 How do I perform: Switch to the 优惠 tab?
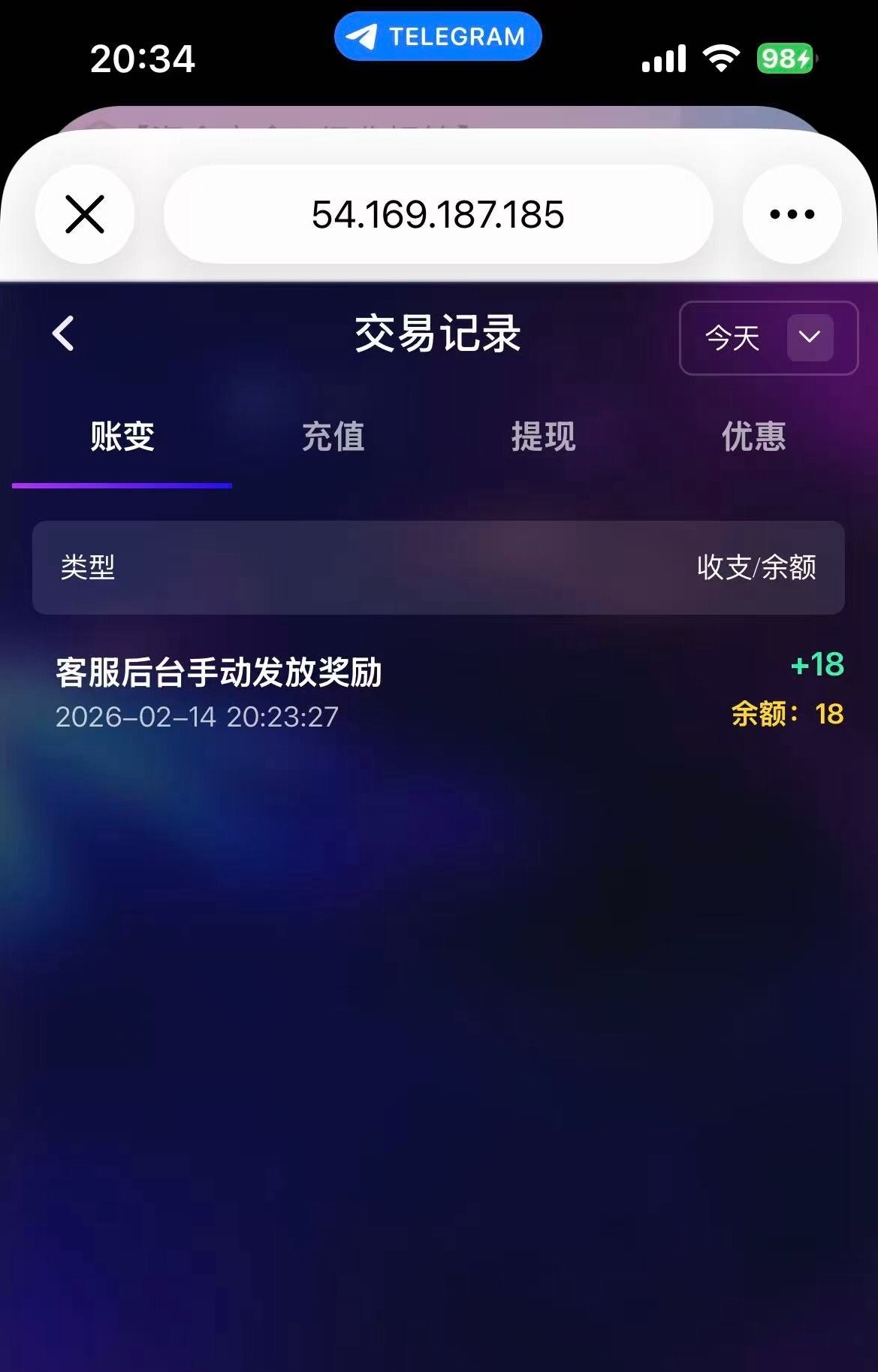753,437
